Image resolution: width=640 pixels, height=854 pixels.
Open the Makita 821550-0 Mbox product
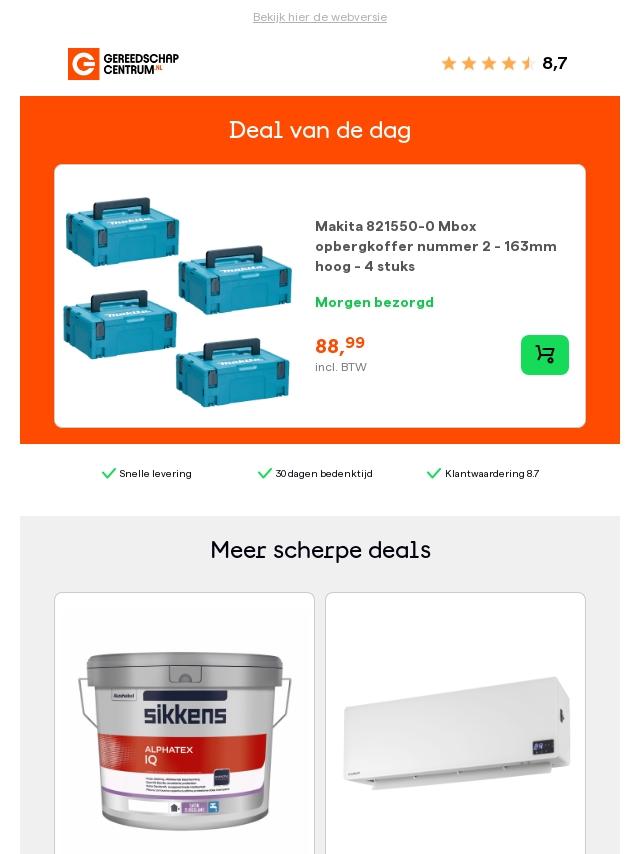436,246
